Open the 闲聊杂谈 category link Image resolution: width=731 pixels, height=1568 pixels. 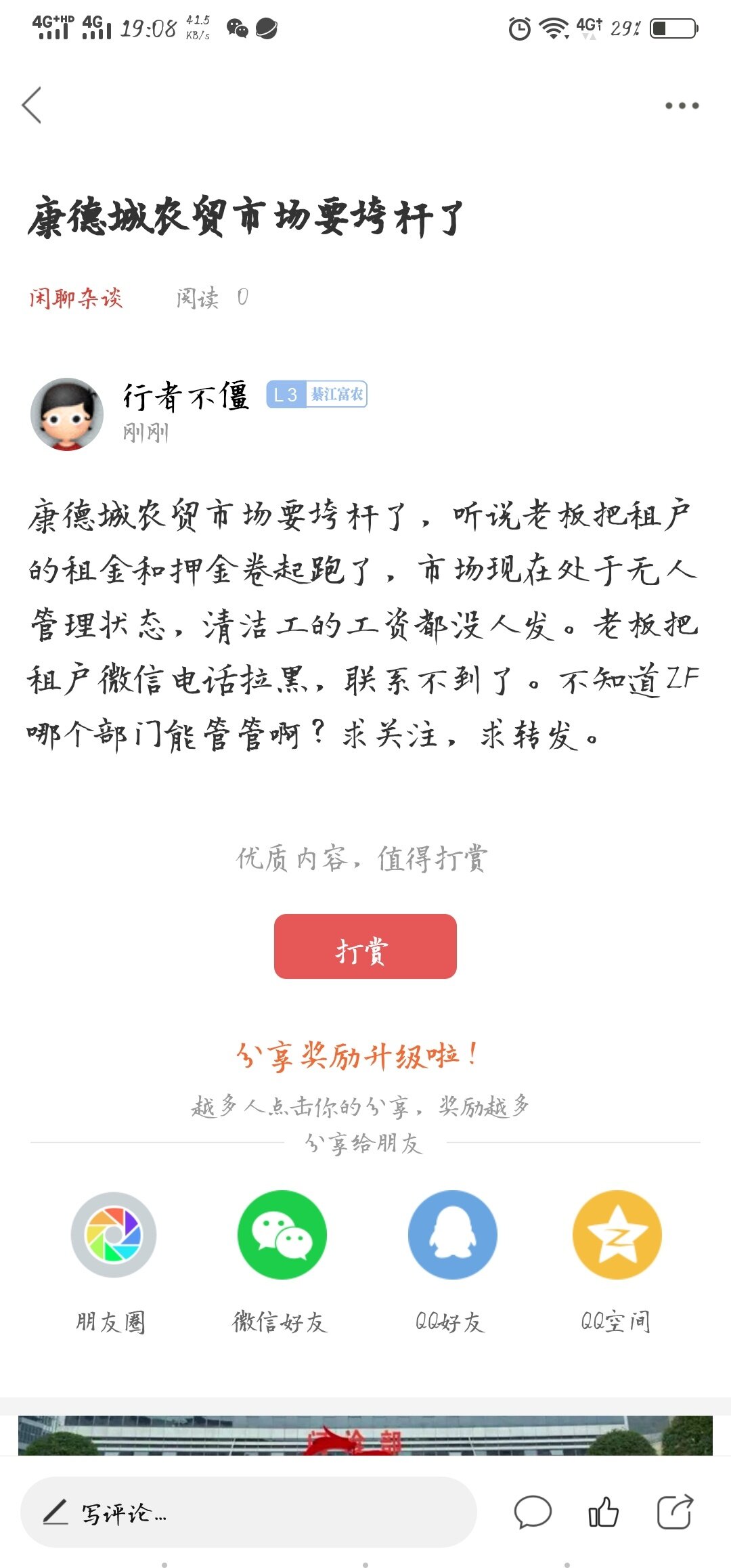[x=76, y=297]
